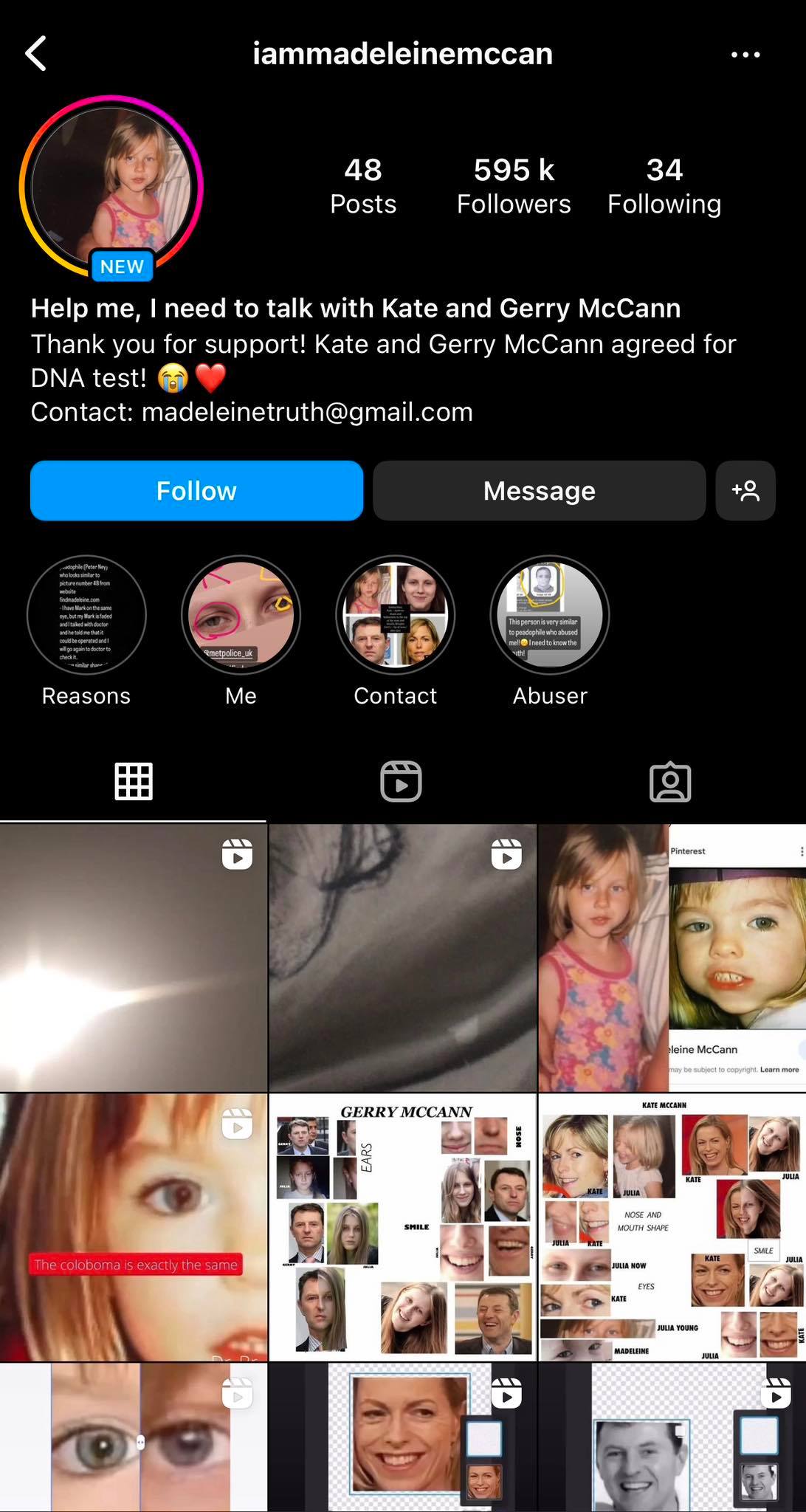Go back using the top-left arrow

pyautogui.click(x=36, y=54)
